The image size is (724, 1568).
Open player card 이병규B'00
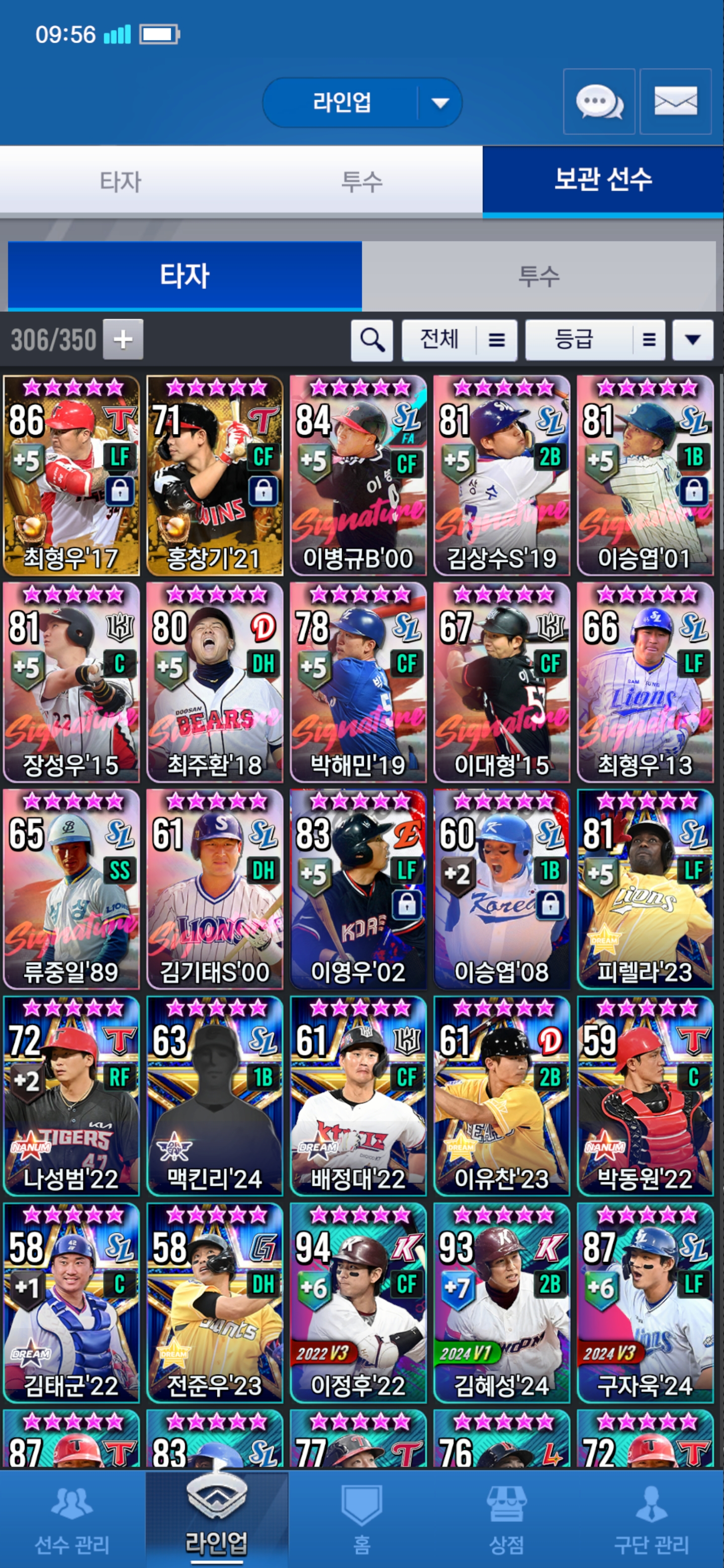tap(358, 475)
